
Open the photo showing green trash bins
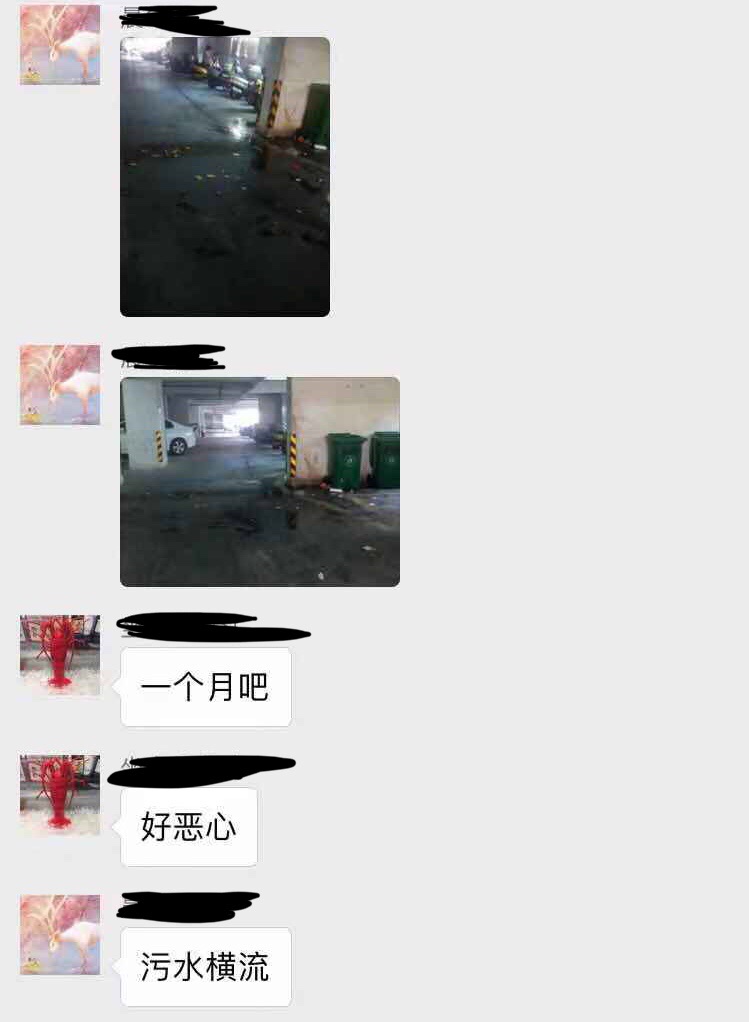[x=260, y=481]
